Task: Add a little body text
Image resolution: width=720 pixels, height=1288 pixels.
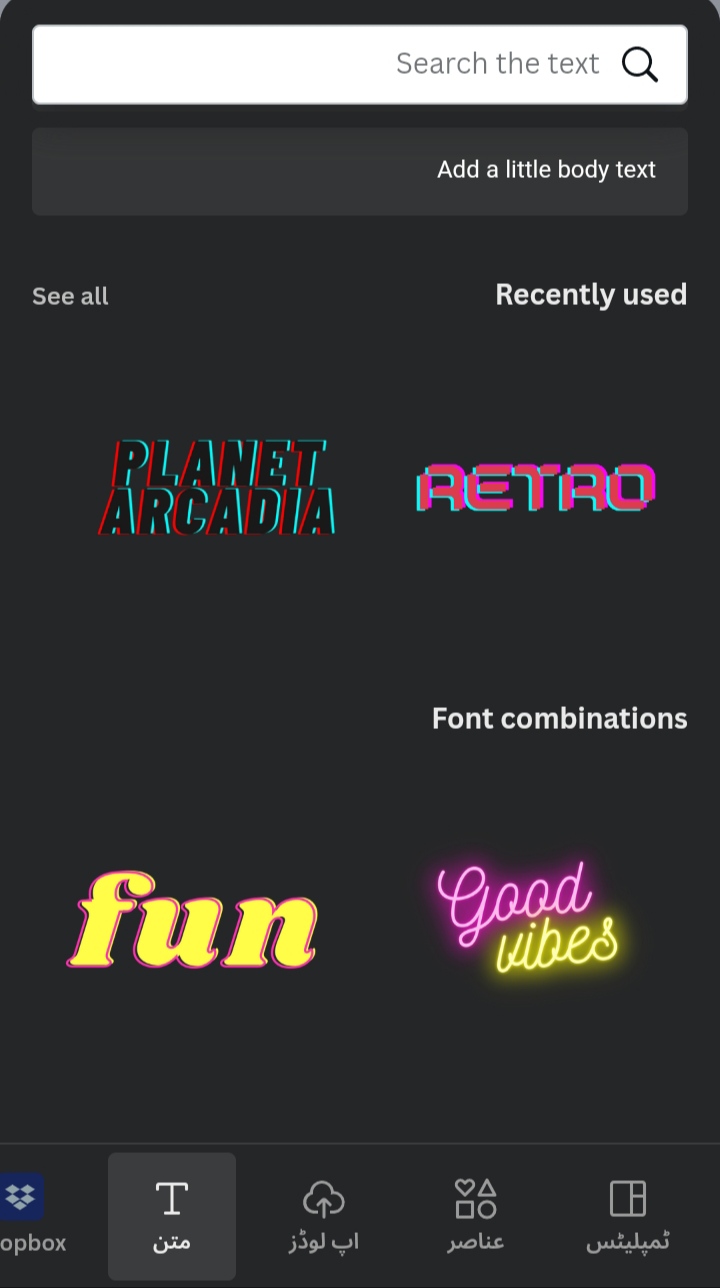Action: tap(360, 171)
